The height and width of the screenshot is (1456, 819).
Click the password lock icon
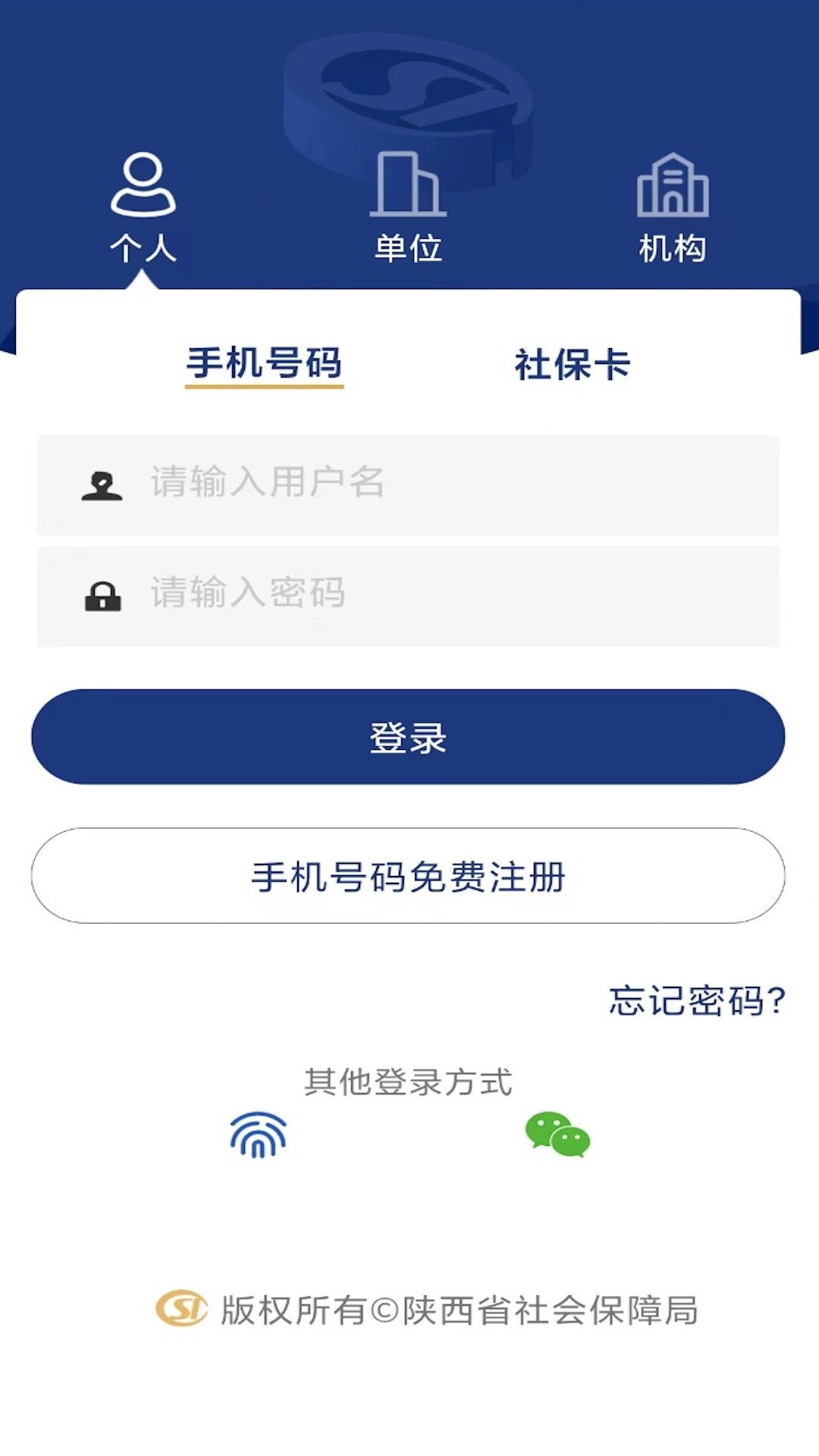coord(102,595)
